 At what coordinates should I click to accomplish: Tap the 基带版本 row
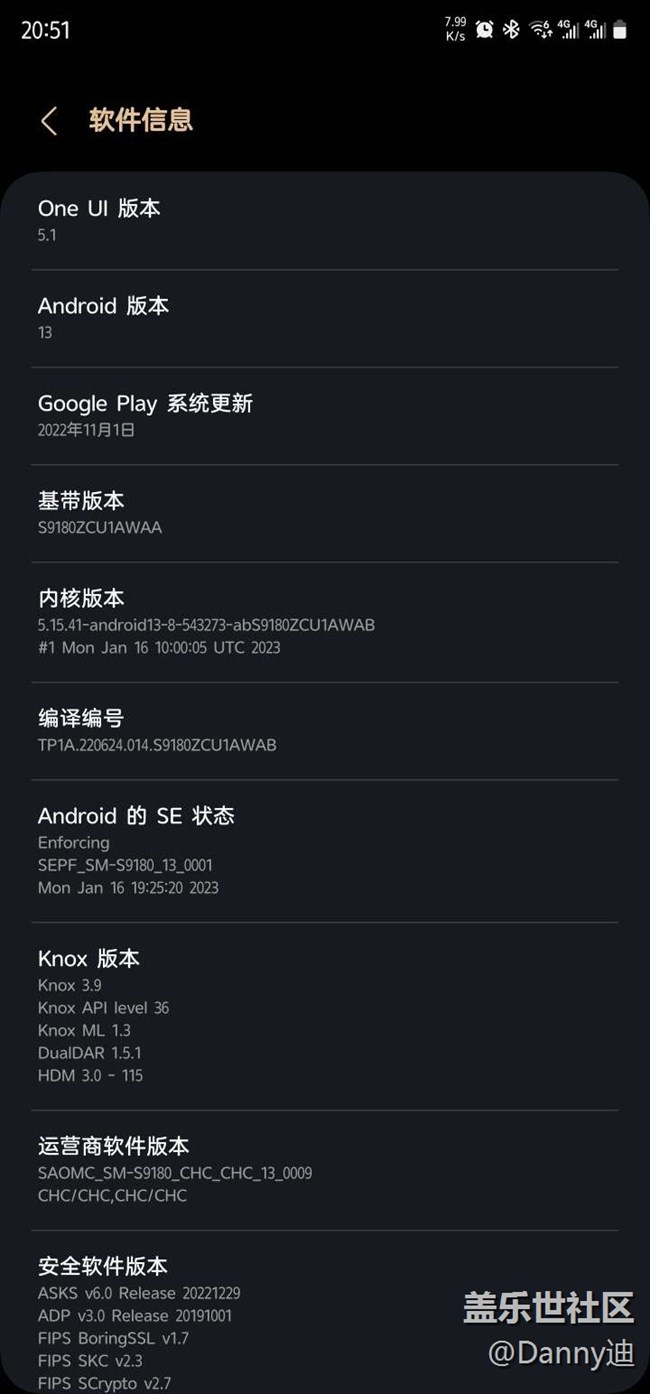325,513
